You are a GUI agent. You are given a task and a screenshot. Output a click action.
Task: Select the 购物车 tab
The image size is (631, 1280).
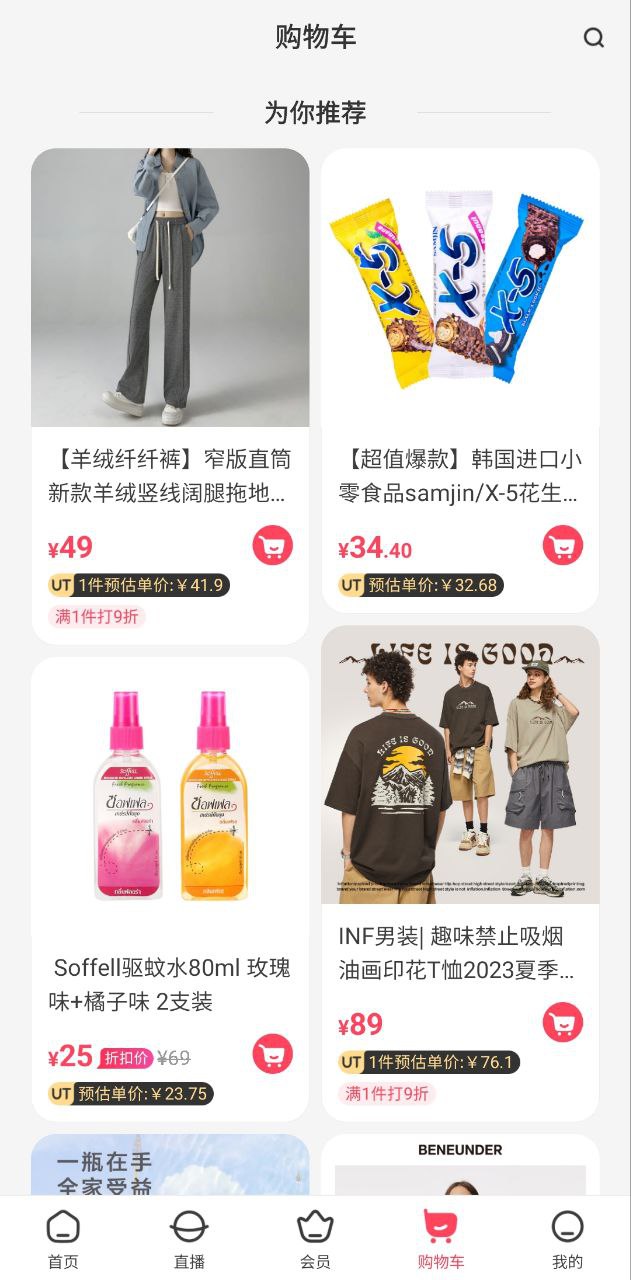441,1239
